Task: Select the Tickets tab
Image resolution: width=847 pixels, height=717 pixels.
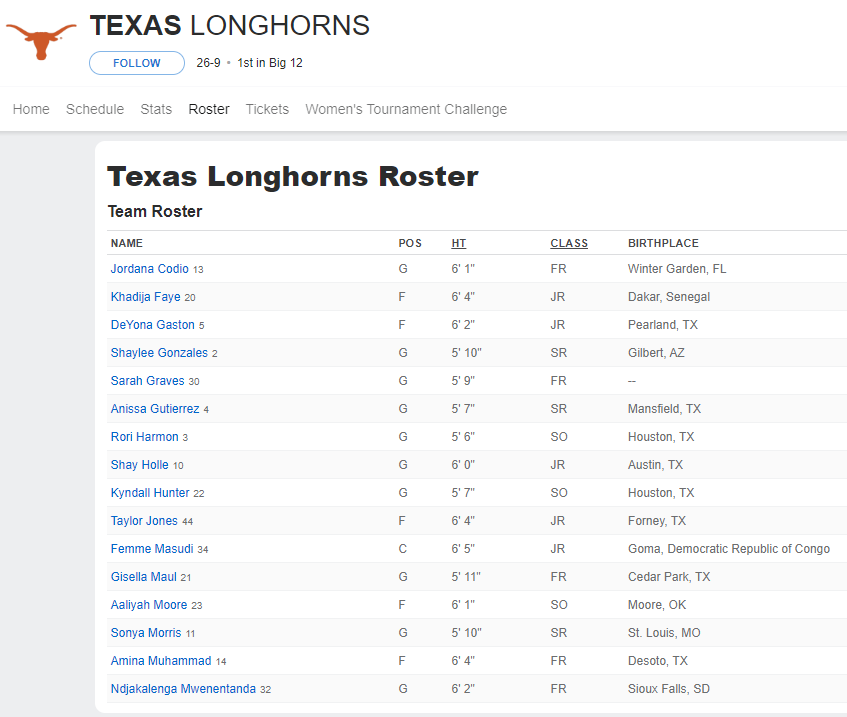Action: tap(267, 109)
